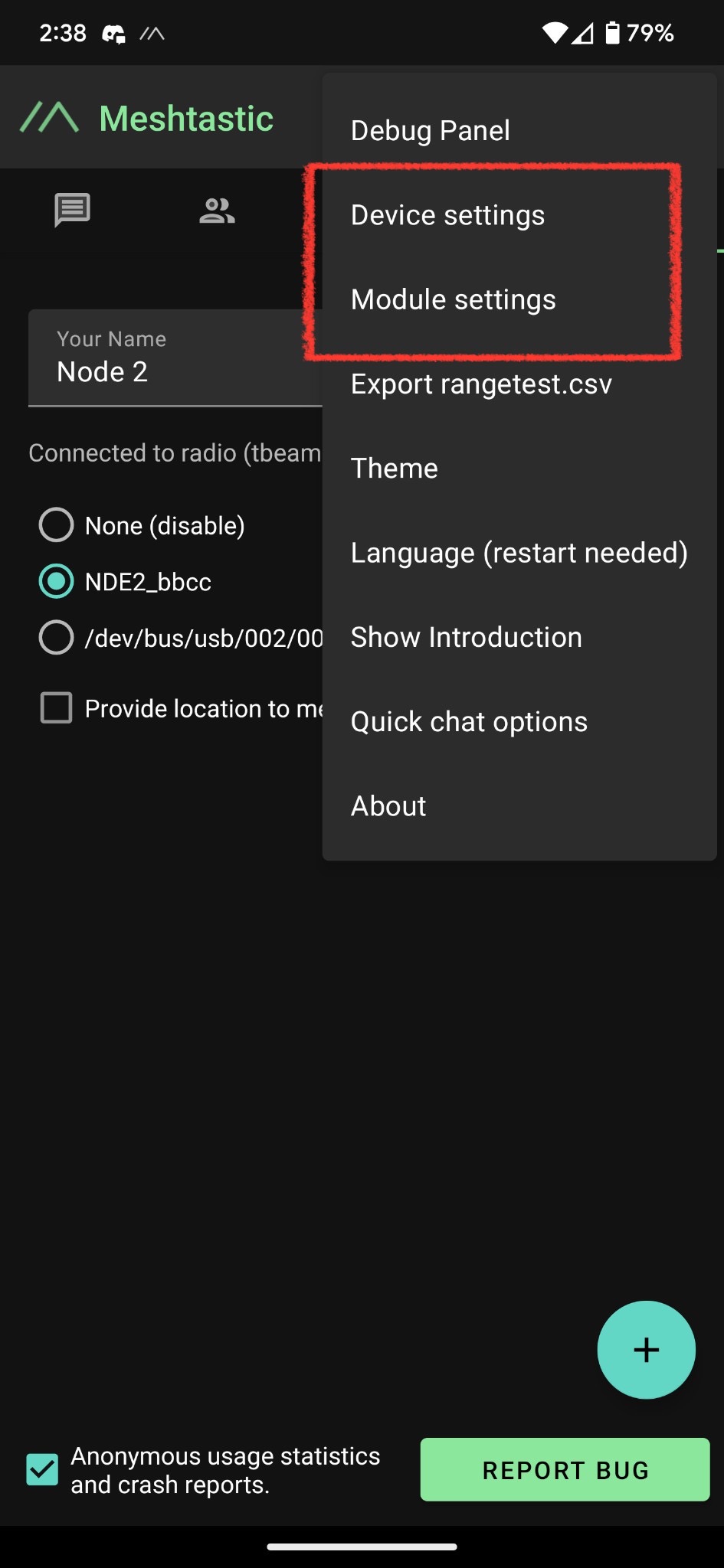Tap the Wi-Fi status icon
724x1568 pixels.
tap(554, 32)
